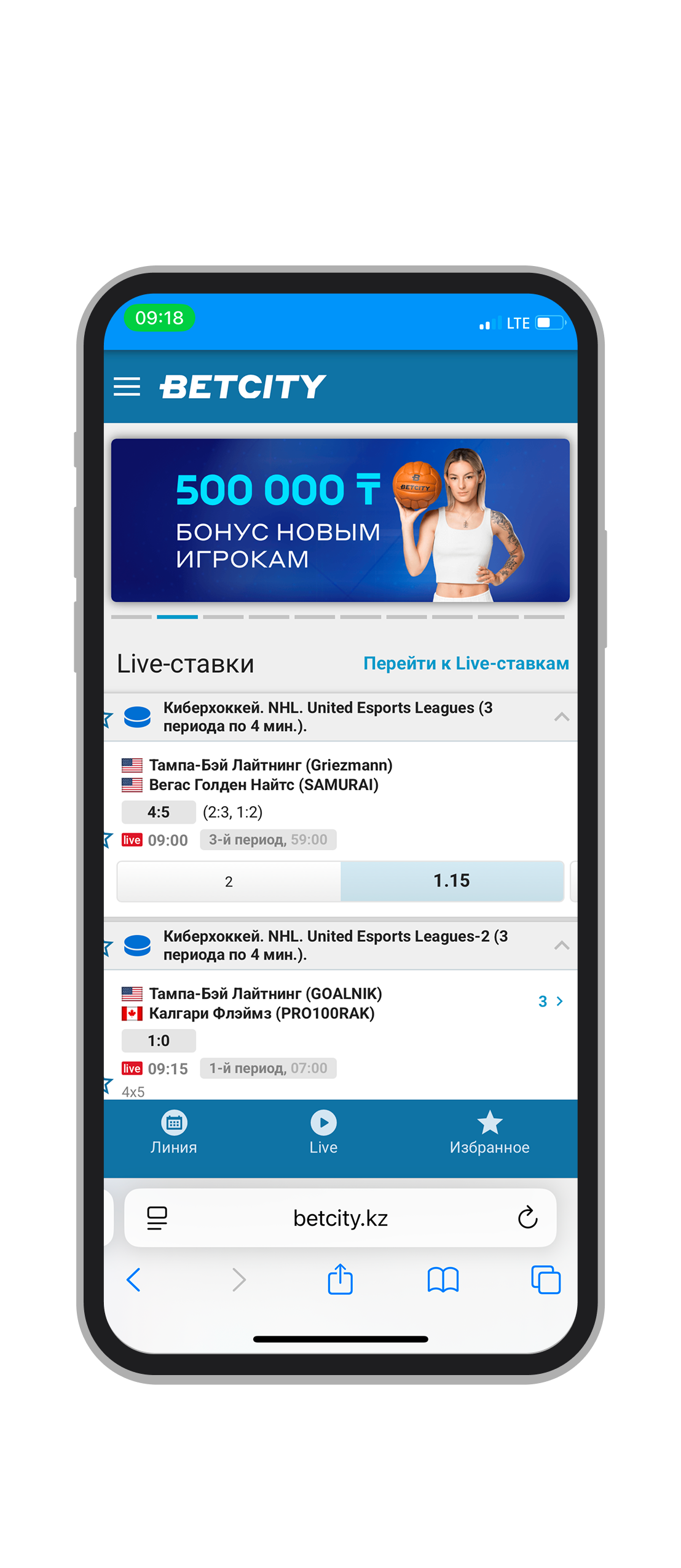Screen dimensions: 681x1568
Task: Collapse the United Esports Leagues-2 section
Action: click(561, 946)
